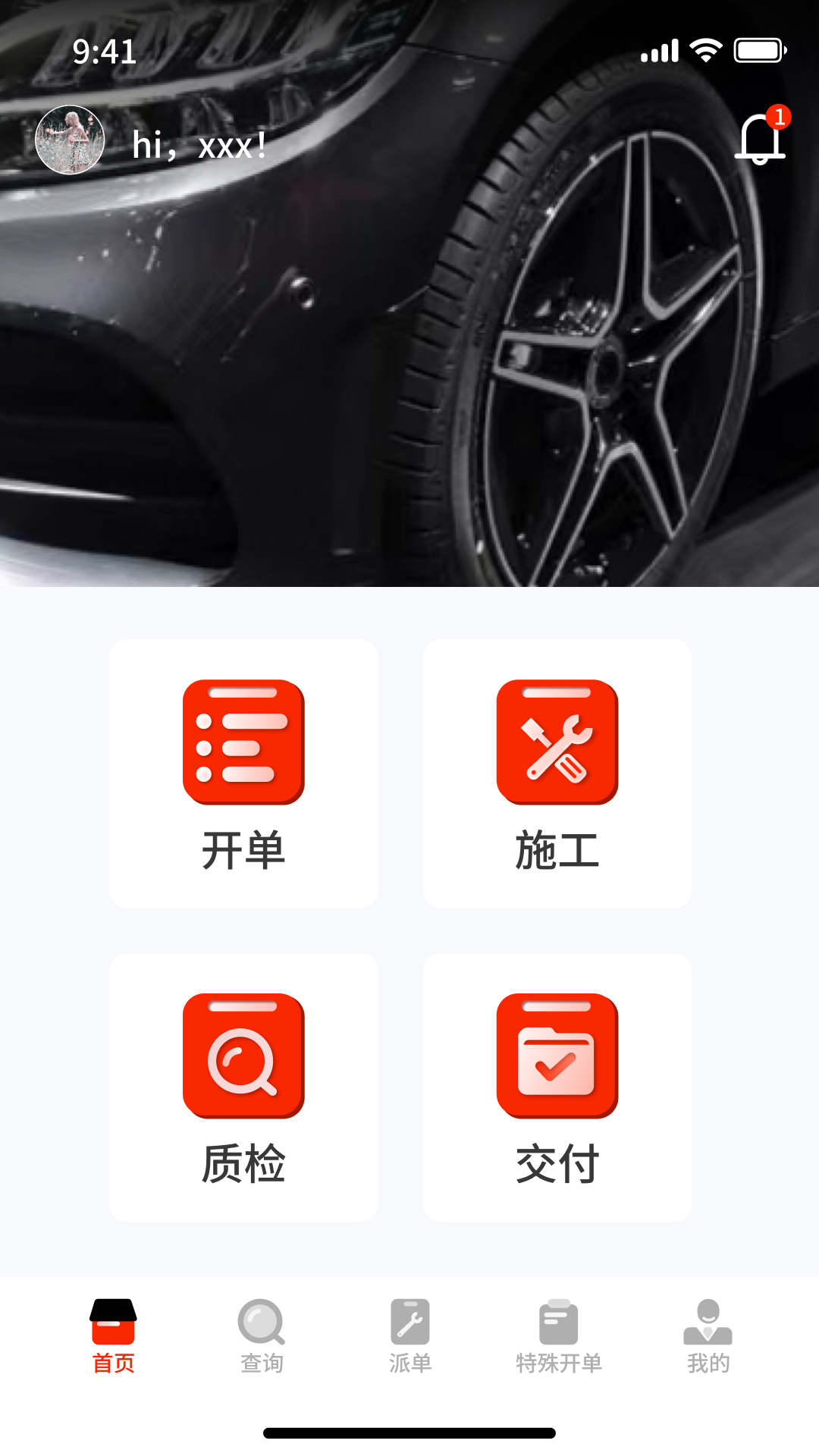Tap the greeting text hi, xxx!
This screenshot has height=1456, width=819.
(197, 144)
